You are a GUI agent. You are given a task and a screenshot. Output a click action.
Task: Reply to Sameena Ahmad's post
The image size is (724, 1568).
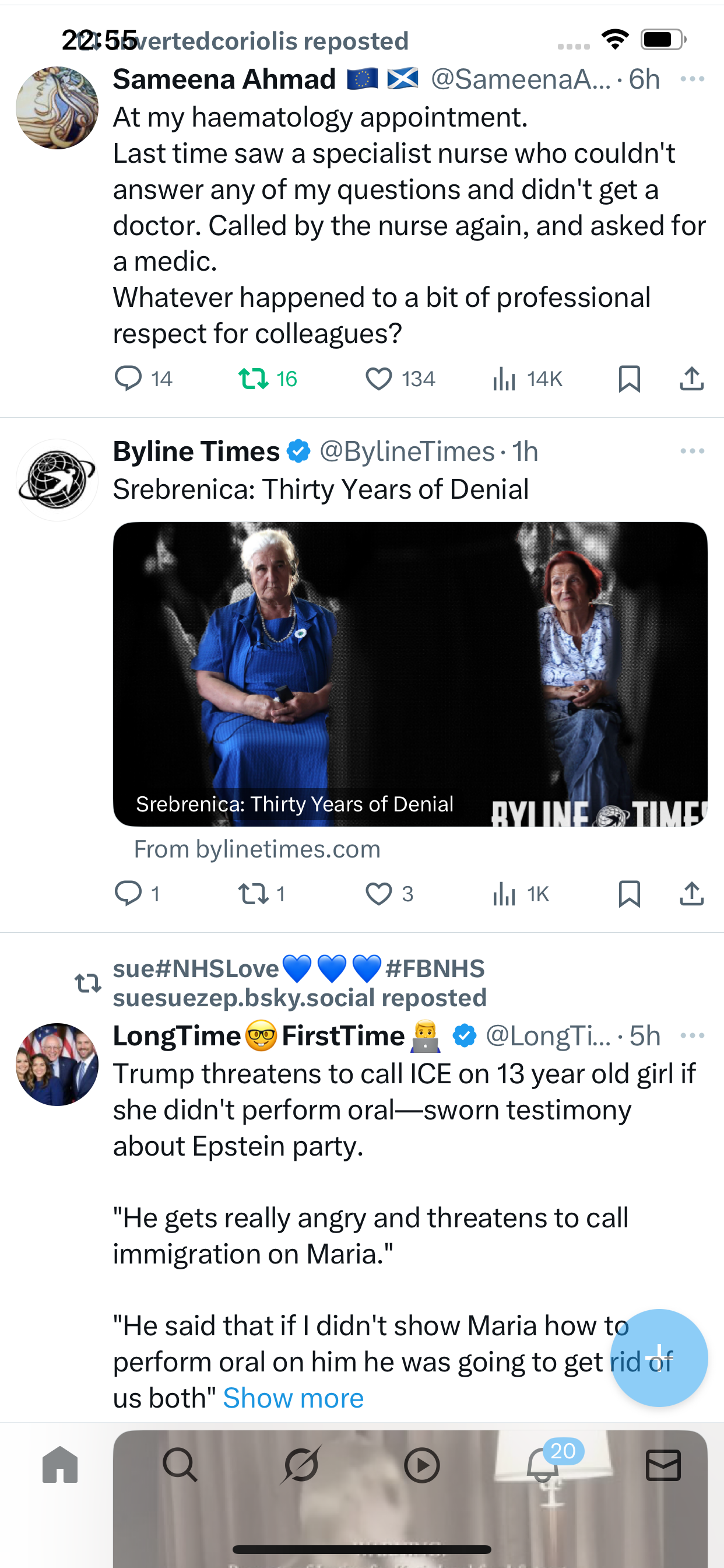[x=128, y=379]
